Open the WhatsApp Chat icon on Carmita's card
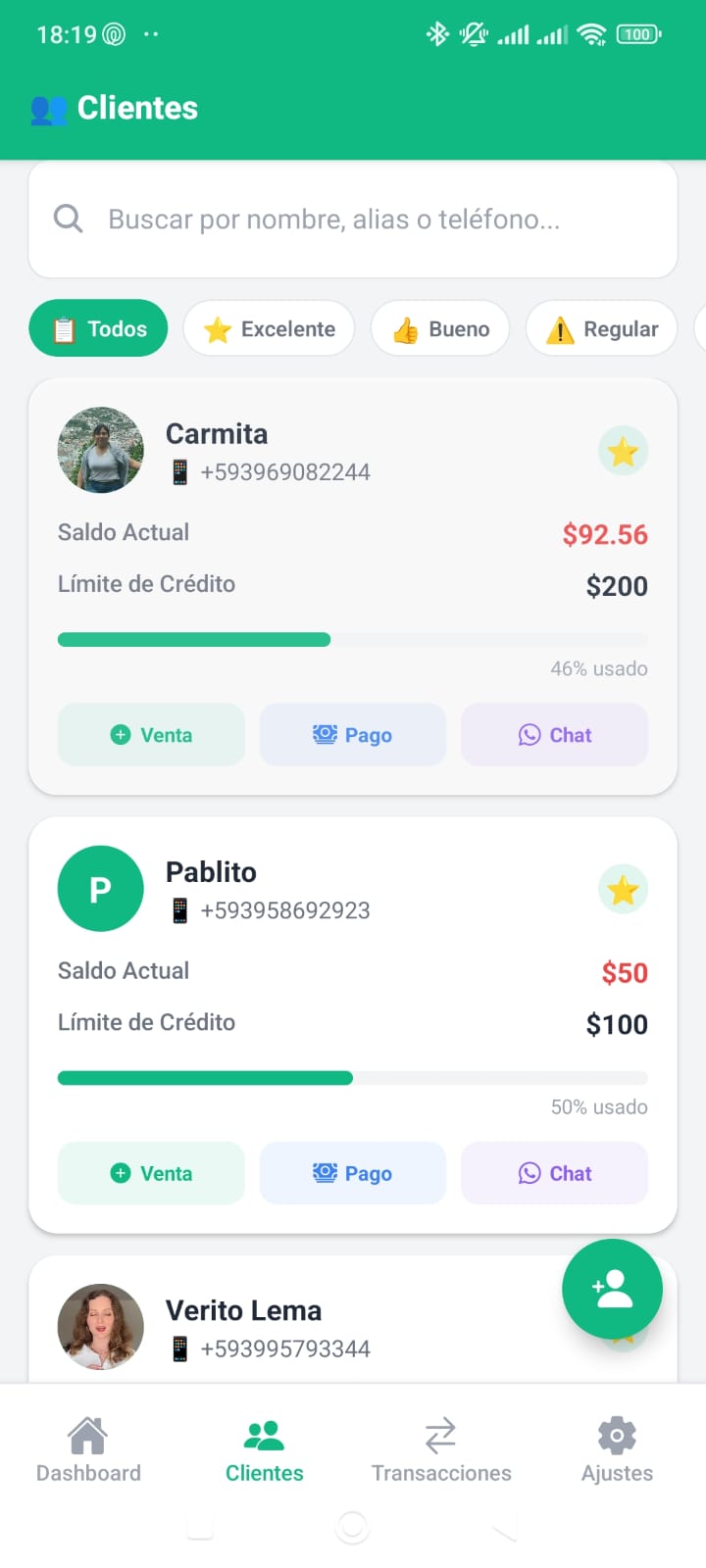The image size is (706, 1568). tap(529, 734)
